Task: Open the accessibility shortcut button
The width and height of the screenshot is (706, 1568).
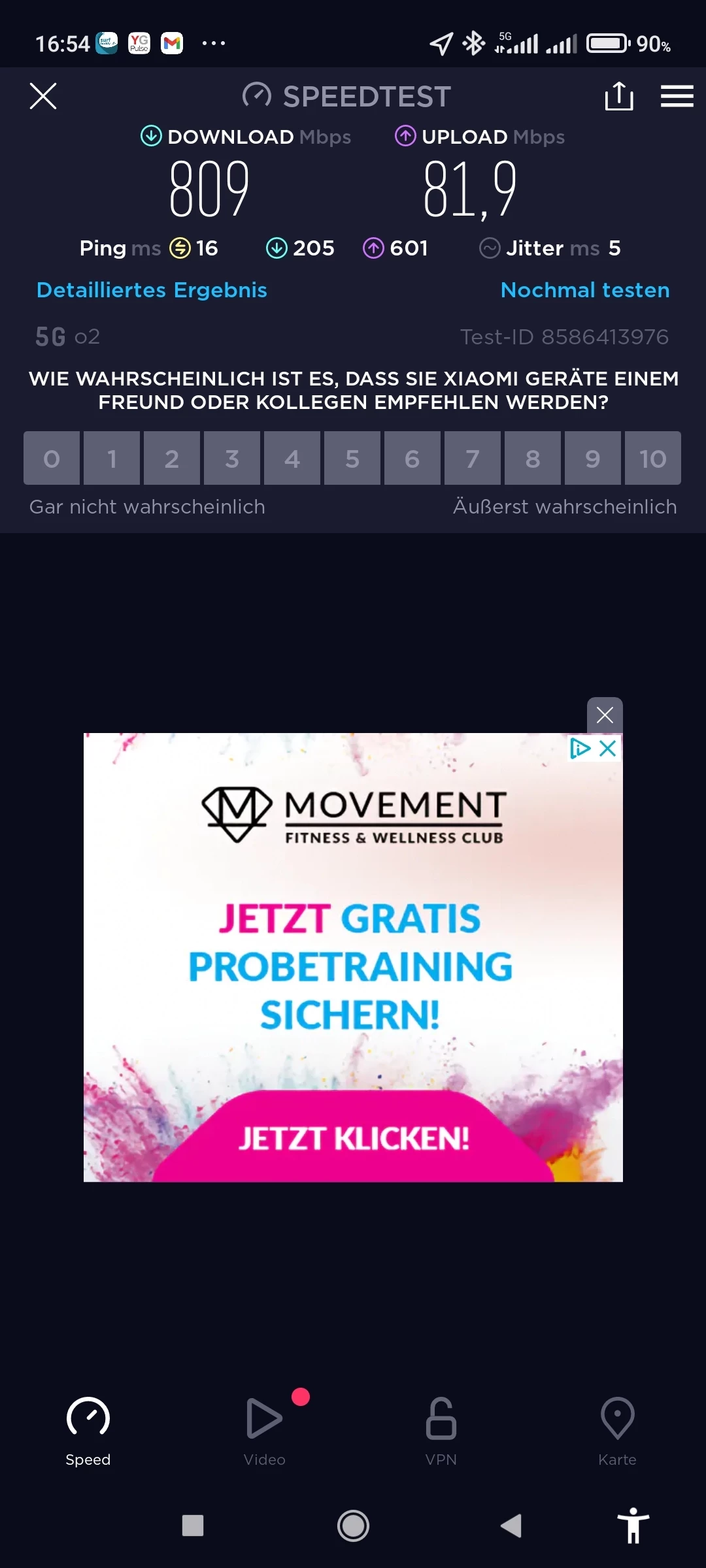Action: point(633,1526)
